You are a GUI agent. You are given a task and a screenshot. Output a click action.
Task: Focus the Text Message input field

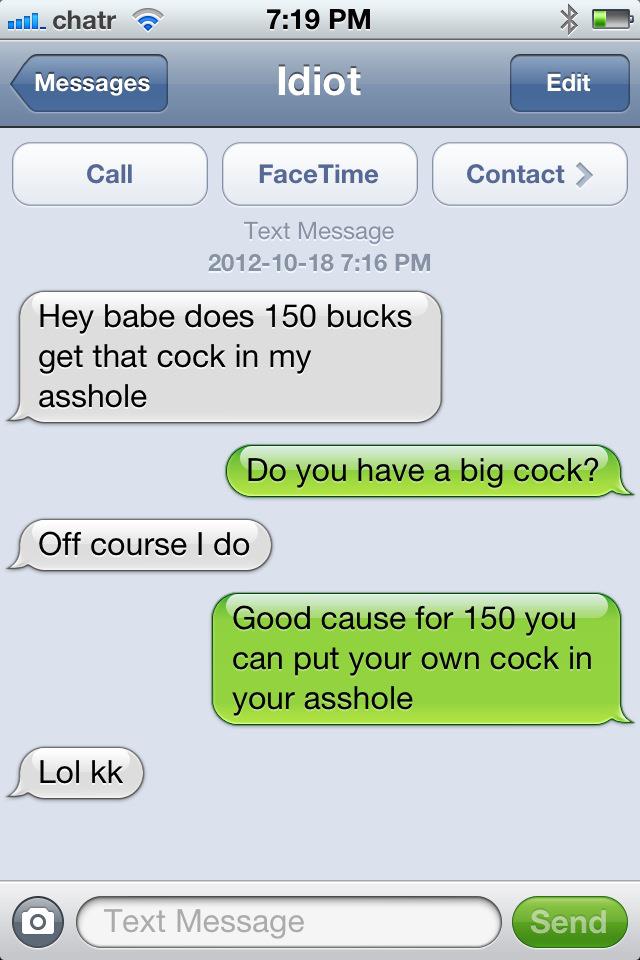coord(288,921)
